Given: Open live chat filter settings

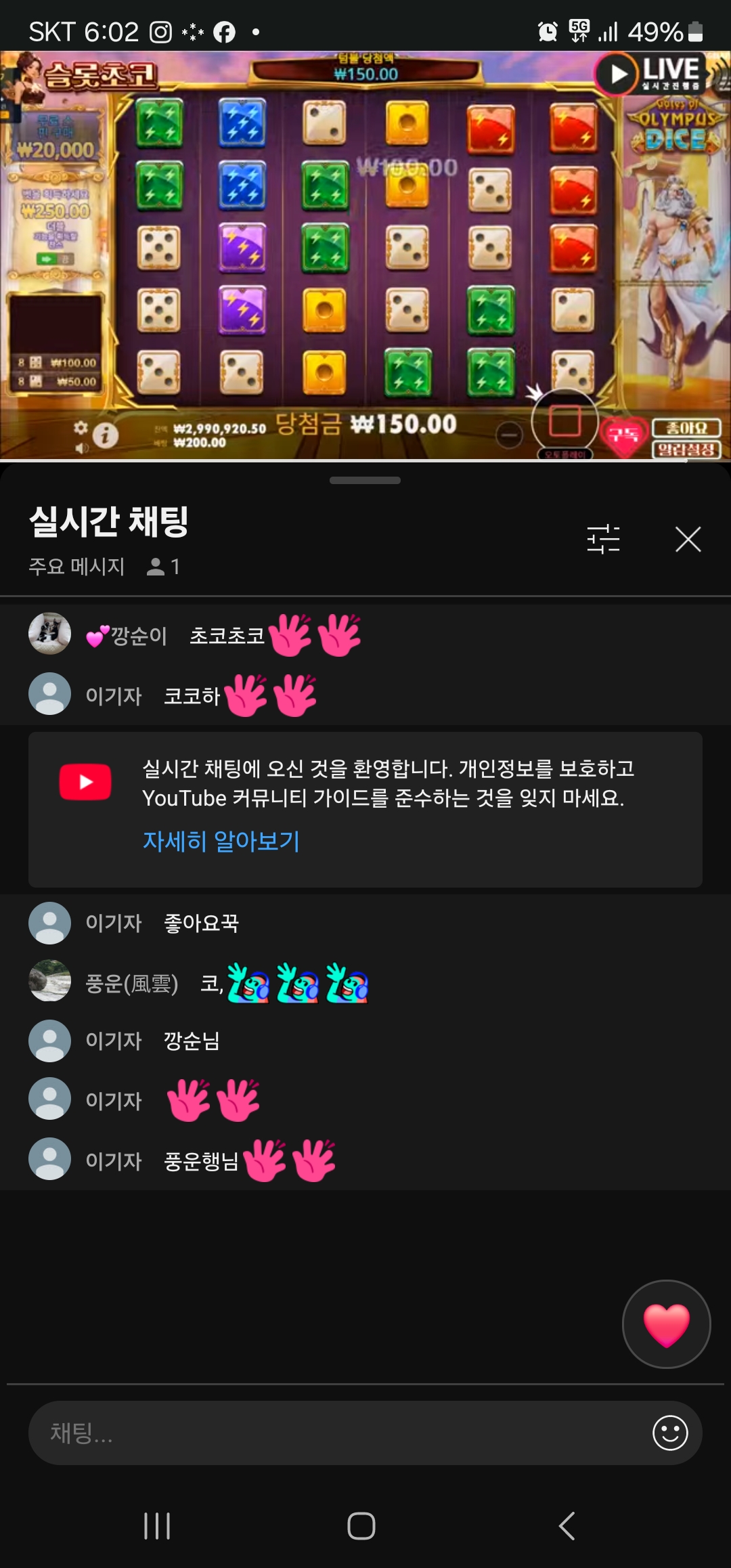Looking at the screenshot, I should coord(603,539).
